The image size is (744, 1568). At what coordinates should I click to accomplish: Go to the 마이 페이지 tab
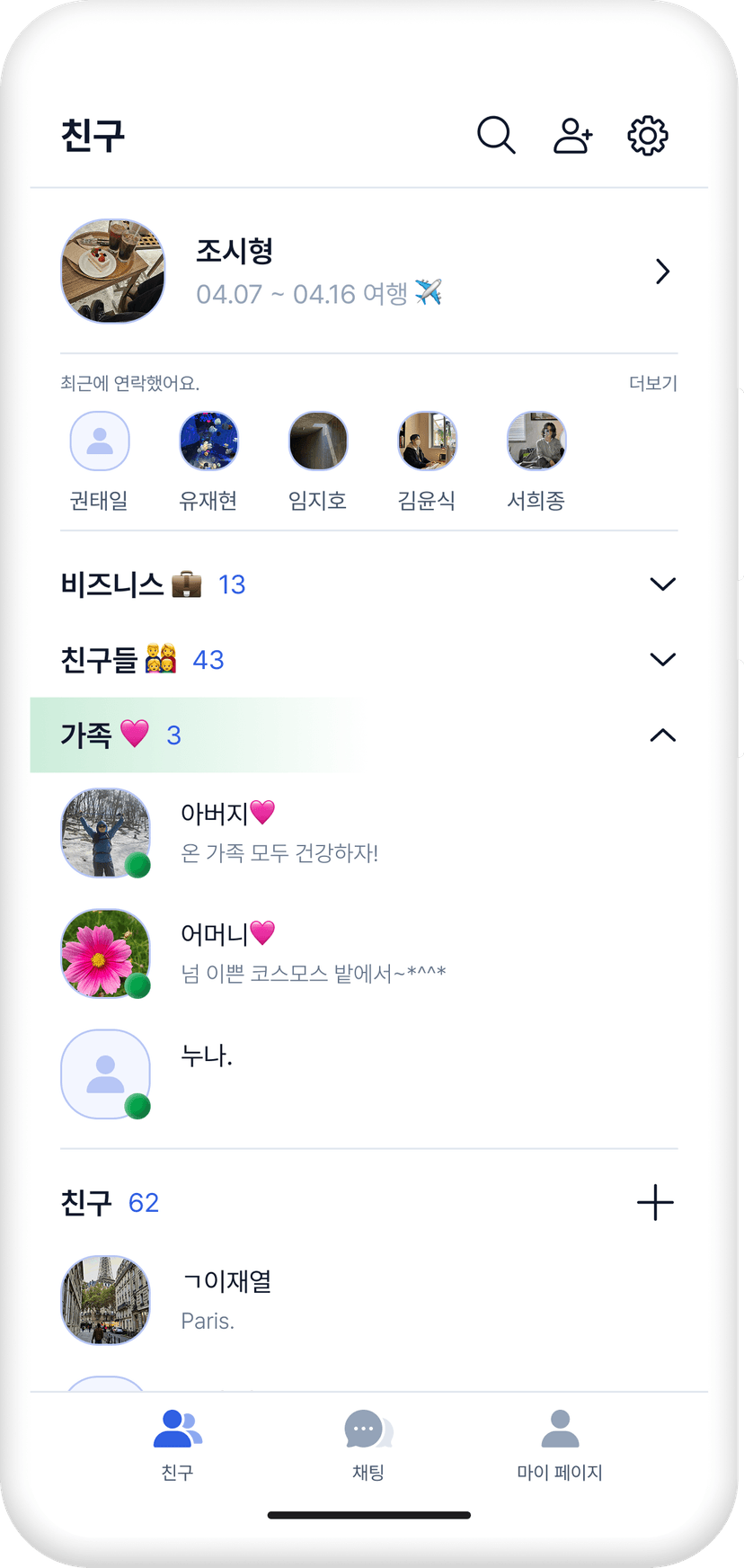point(560,1446)
